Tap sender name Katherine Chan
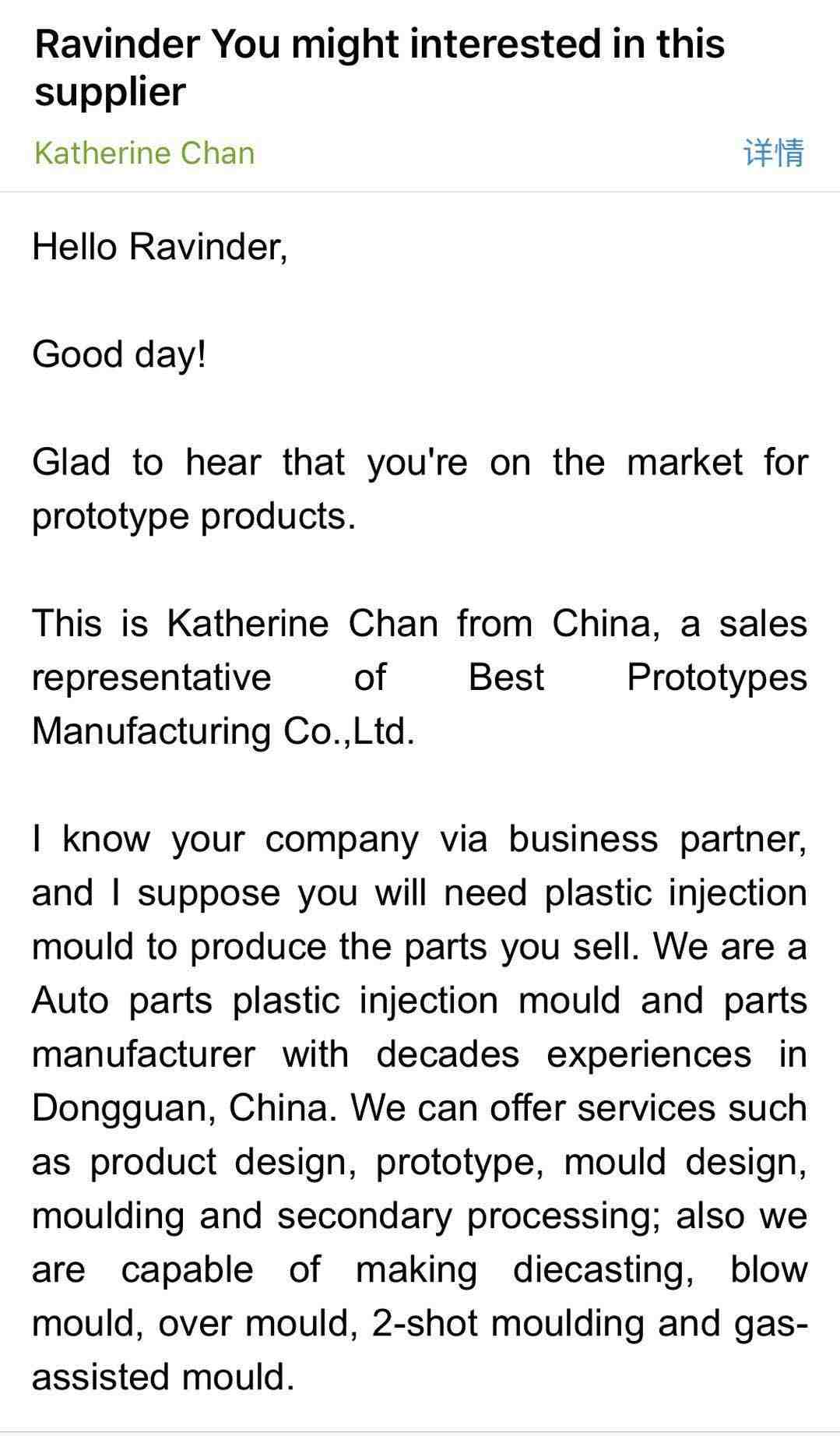840x1436 pixels. [145, 153]
